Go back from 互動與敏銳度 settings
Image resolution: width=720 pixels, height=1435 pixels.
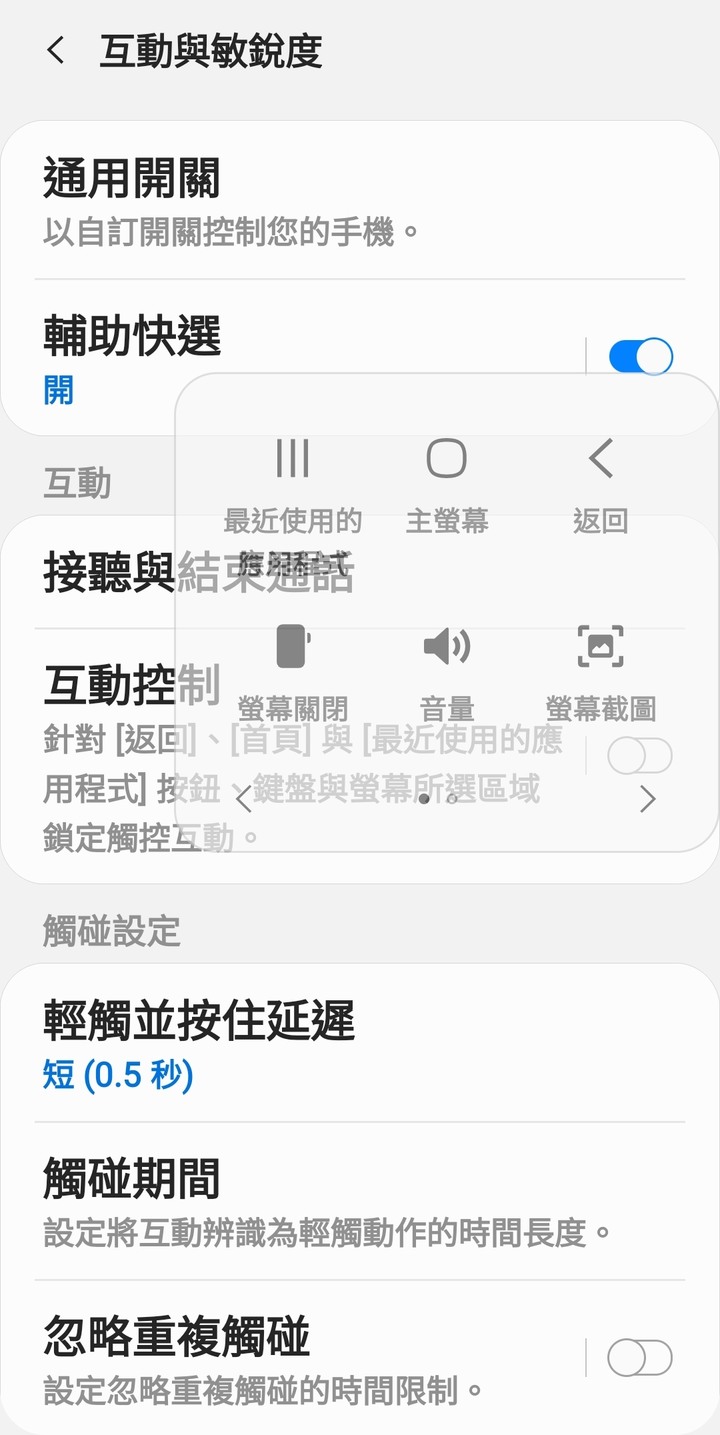[56, 51]
